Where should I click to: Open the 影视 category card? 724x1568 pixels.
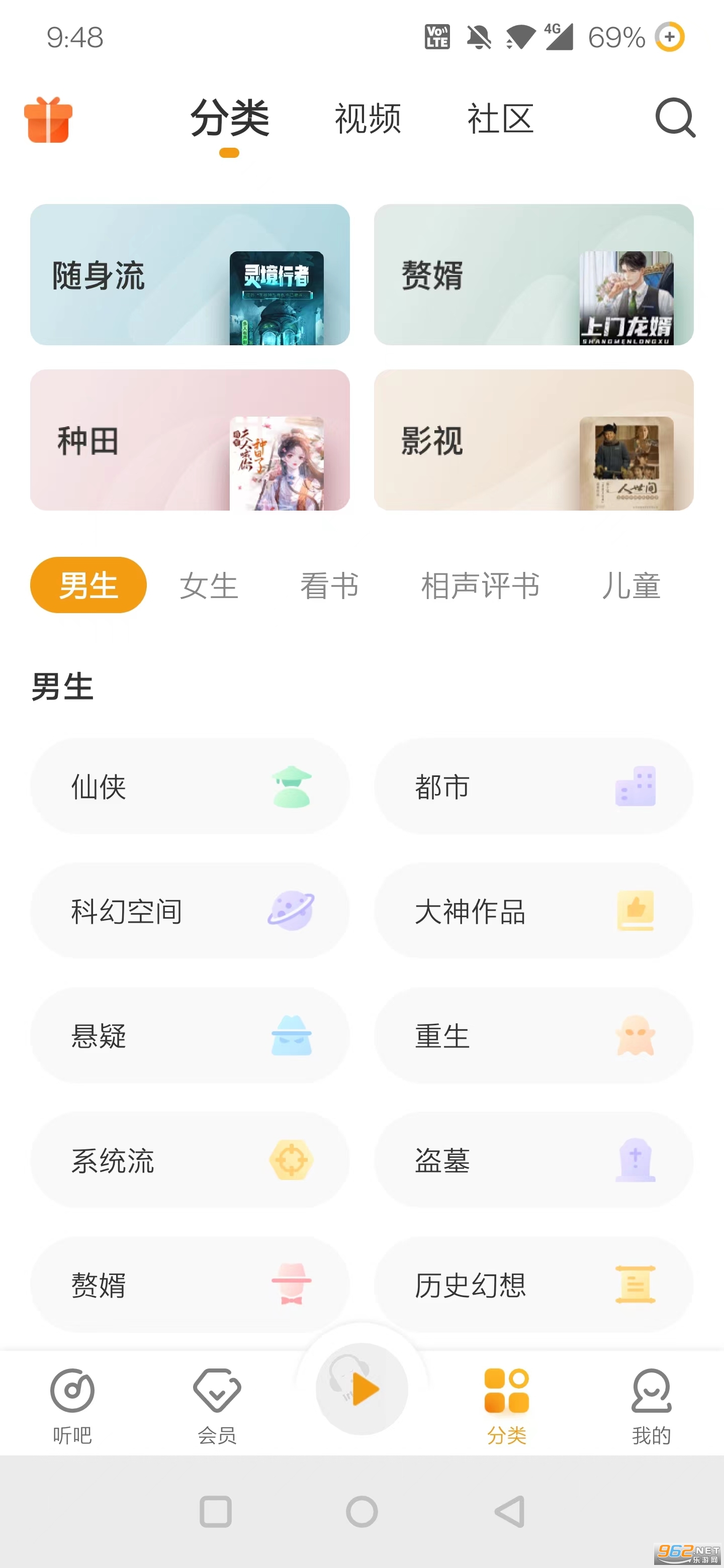point(533,440)
